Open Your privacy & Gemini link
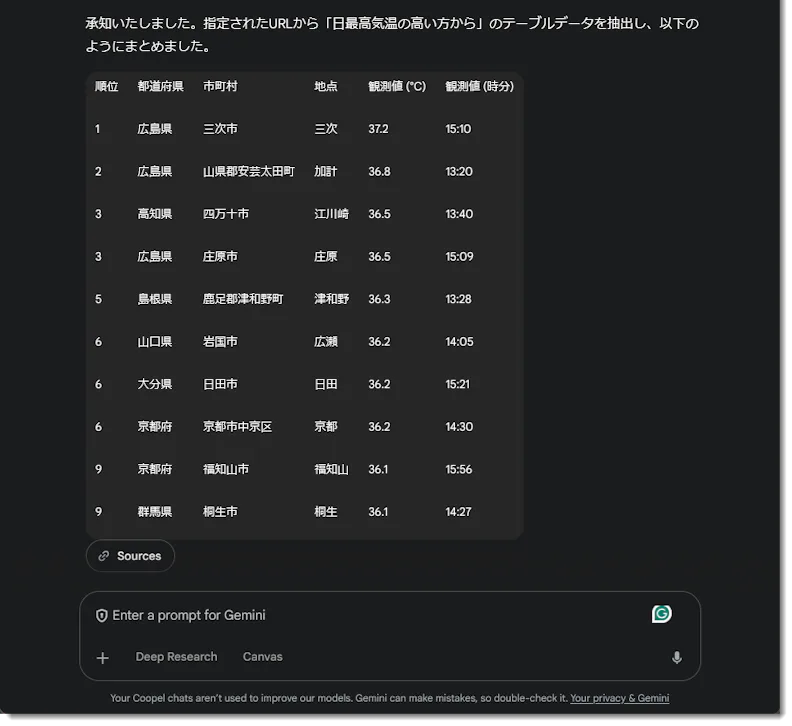This screenshot has height=726, width=792. (620, 698)
